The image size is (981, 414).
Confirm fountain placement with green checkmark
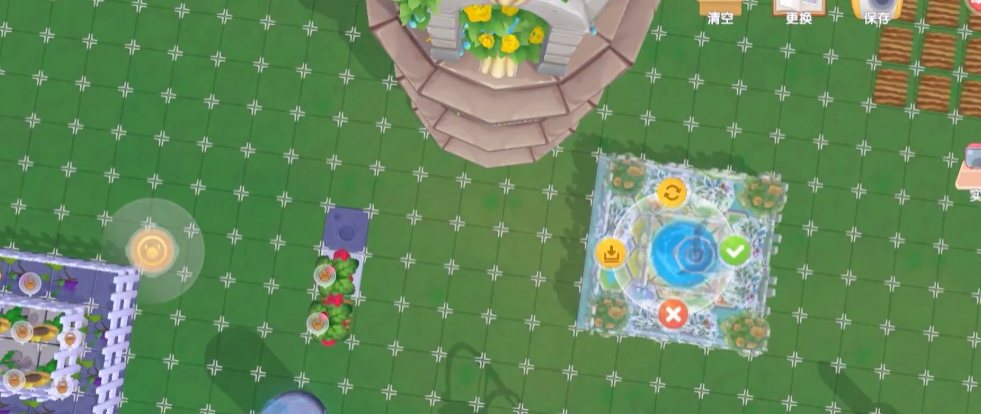[735, 251]
